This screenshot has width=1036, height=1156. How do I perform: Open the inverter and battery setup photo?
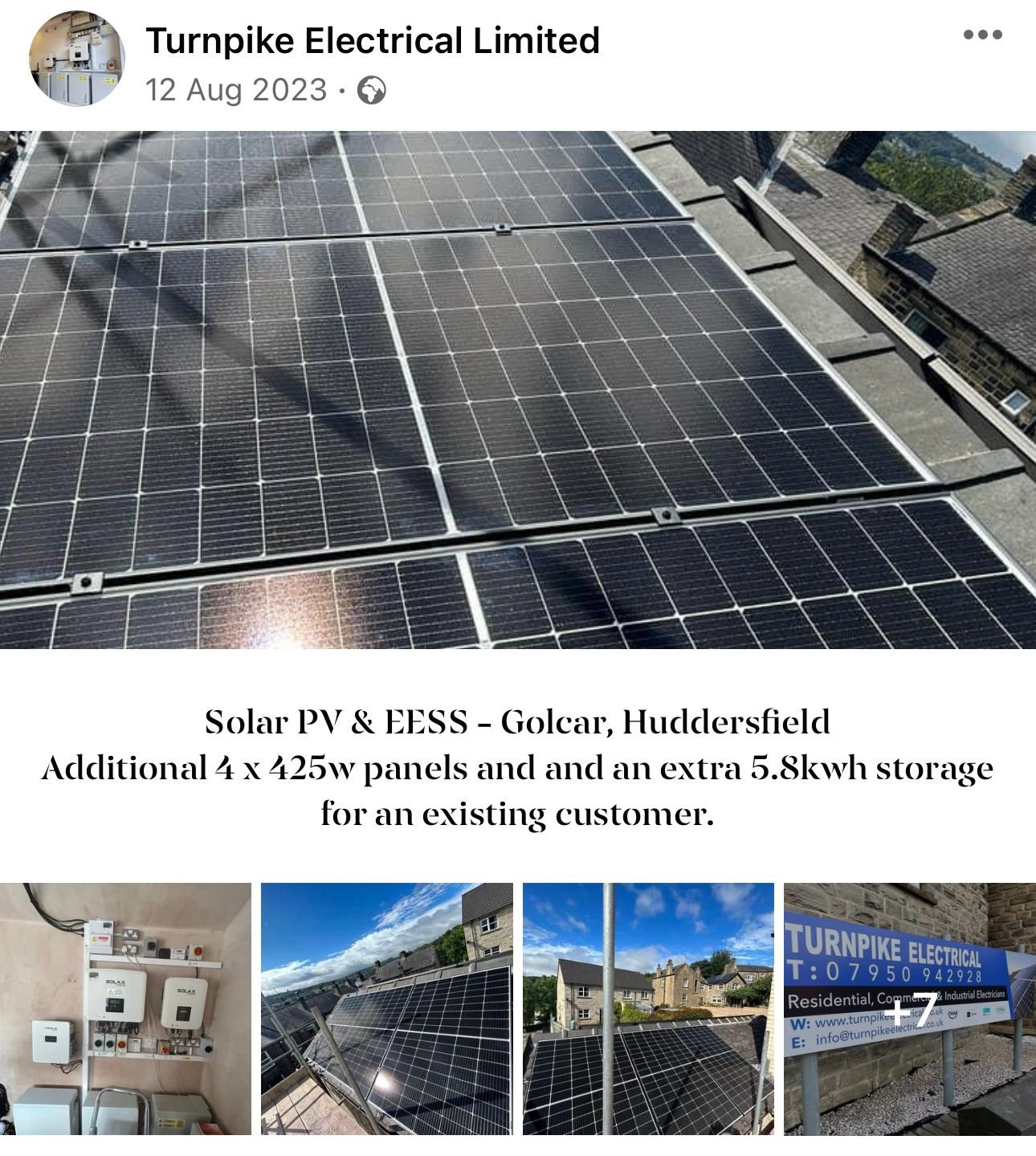[x=125, y=1008]
